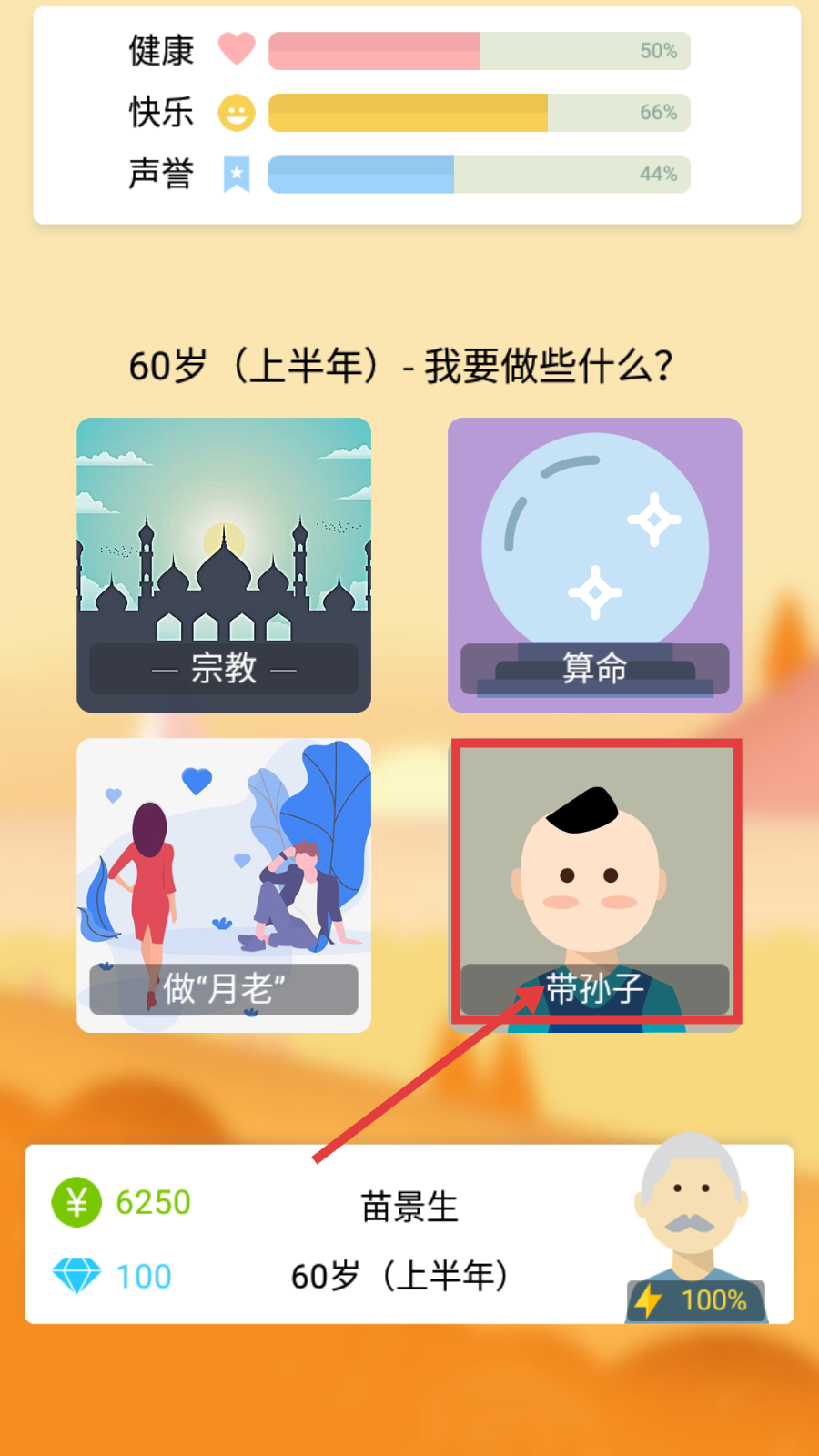
Task: Select the 算命 fortune-telling card
Action: pos(594,564)
